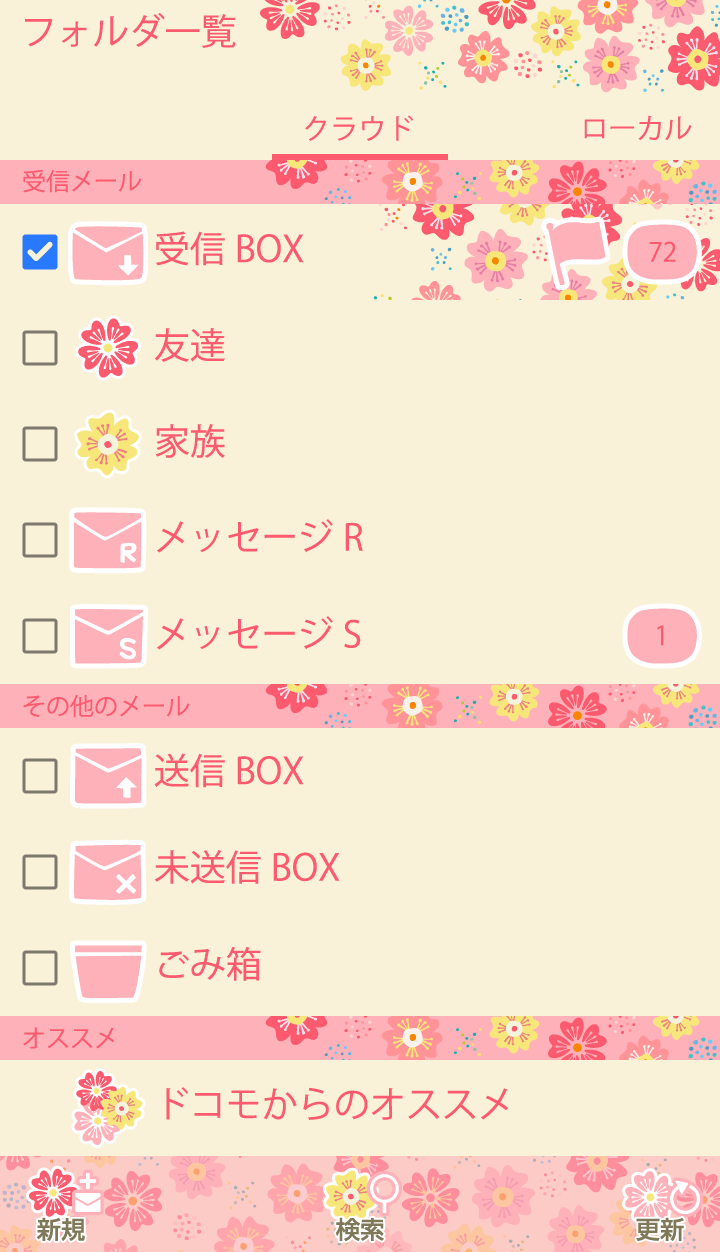Screen dimensions: 720x1252
Task: Refresh the folders with 更新
Action: 659,1207
